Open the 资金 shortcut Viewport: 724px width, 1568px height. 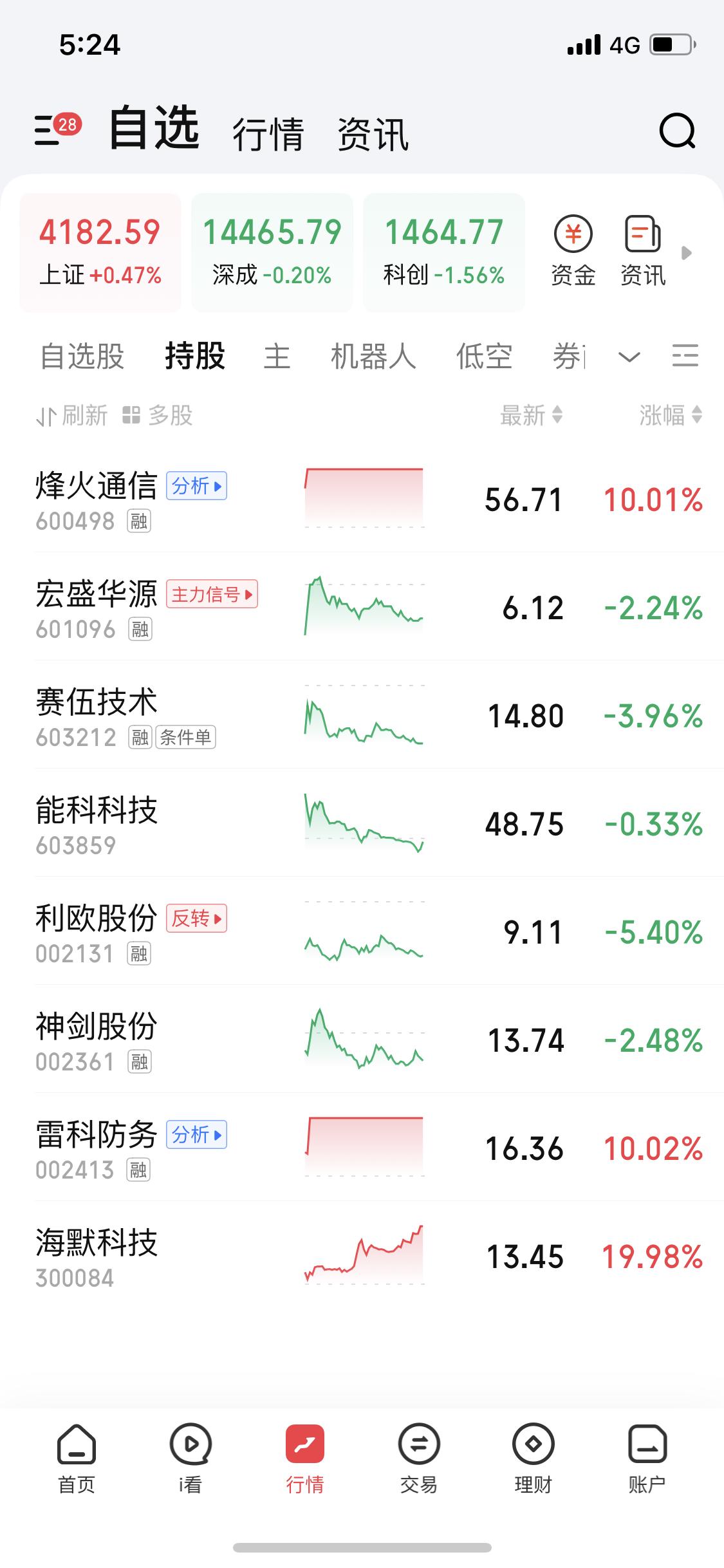(x=573, y=251)
